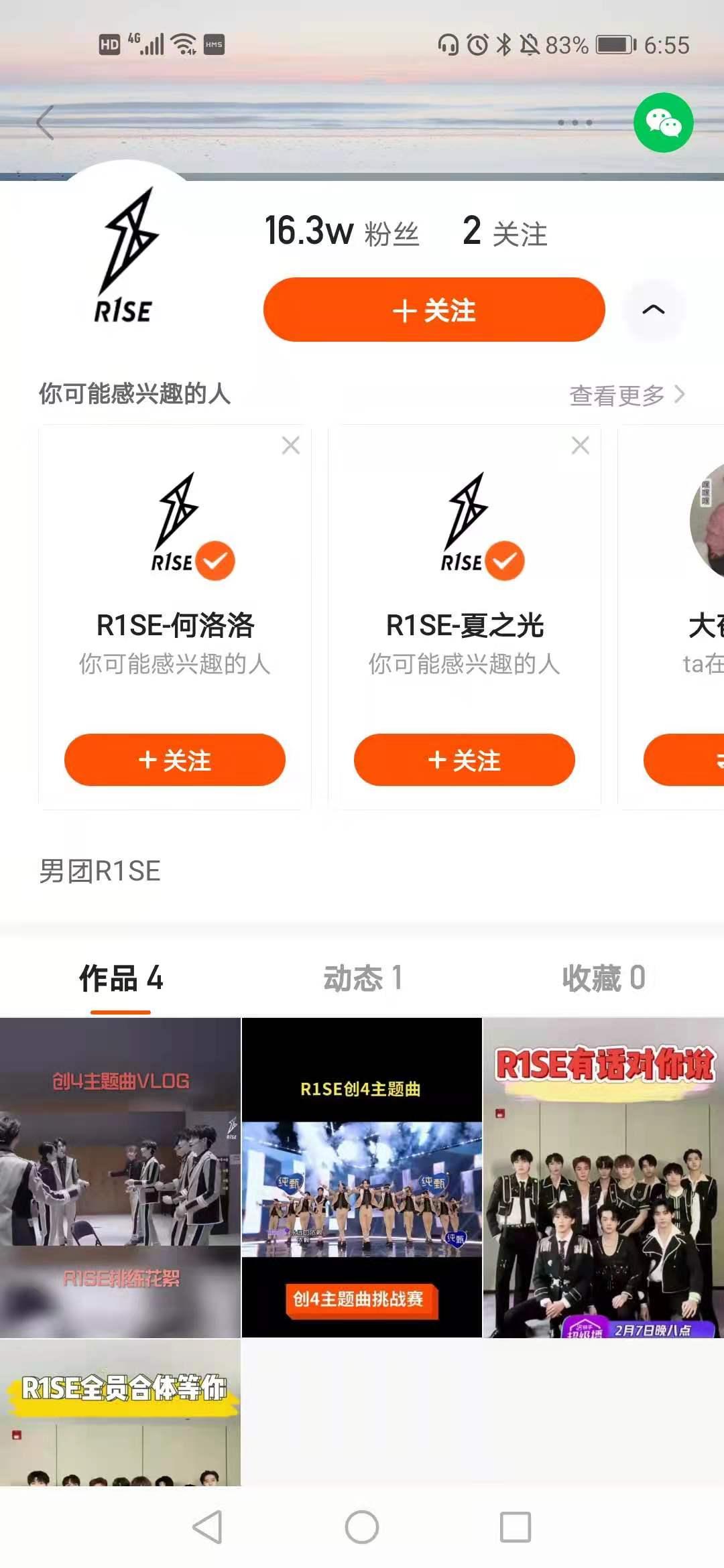724x1568 pixels.
Task: Follow R1SE-何洛洛
Action: click(x=175, y=760)
